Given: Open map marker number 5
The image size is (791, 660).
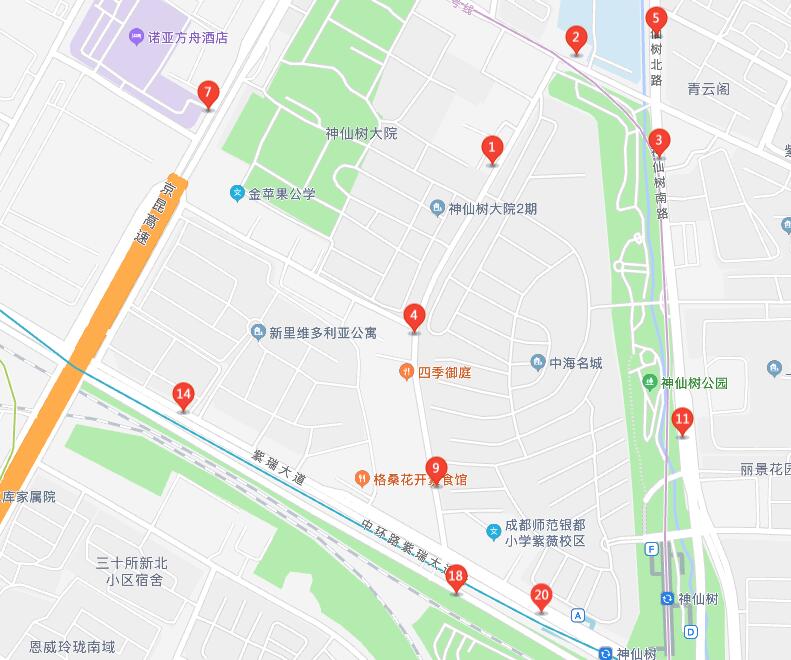Looking at the screenshot, I should coord(655,18).
